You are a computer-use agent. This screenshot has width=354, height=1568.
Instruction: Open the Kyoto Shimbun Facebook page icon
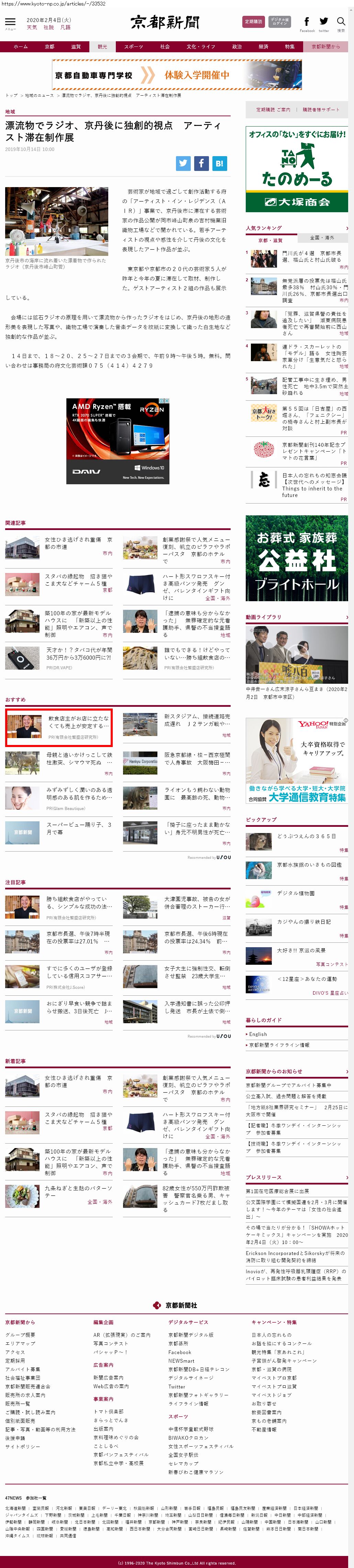[307, 22]
